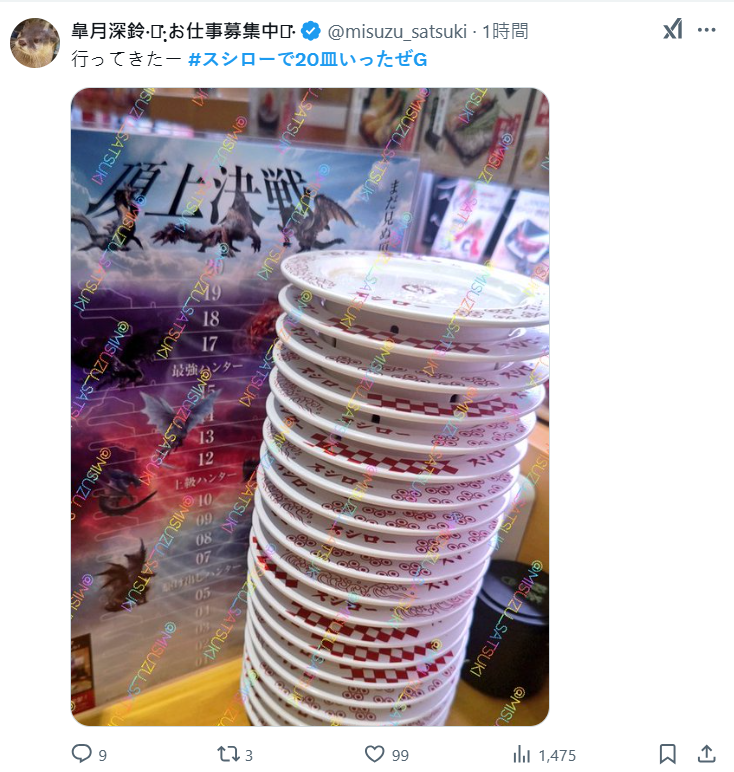The height and width of the screenshot is (772, 734).
Task: Tap the #スシローで20皿いったぜG hashtag
Action: (308, 60)
